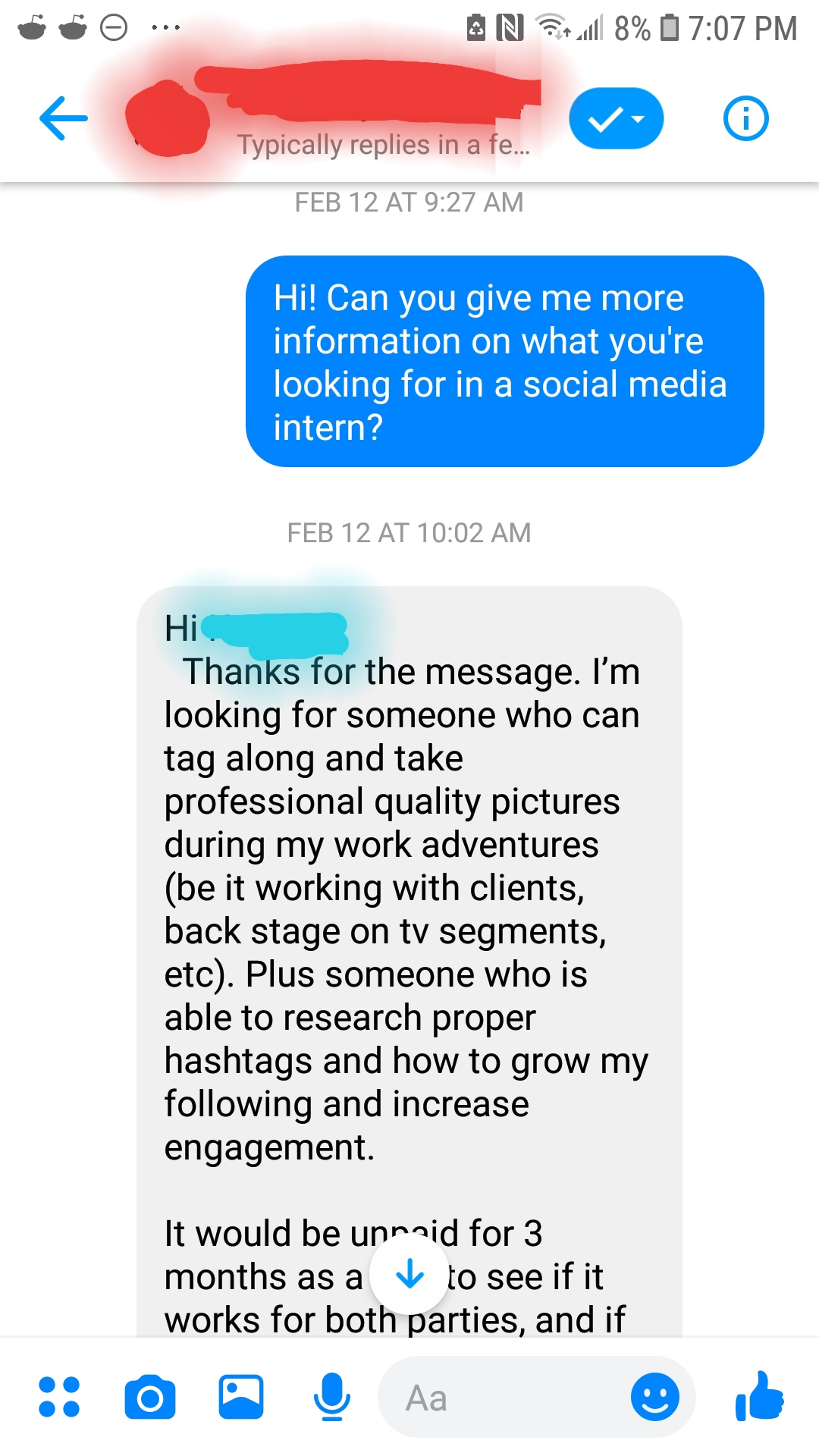
Task: Open the camera to take a photo
Action: 150,1398
